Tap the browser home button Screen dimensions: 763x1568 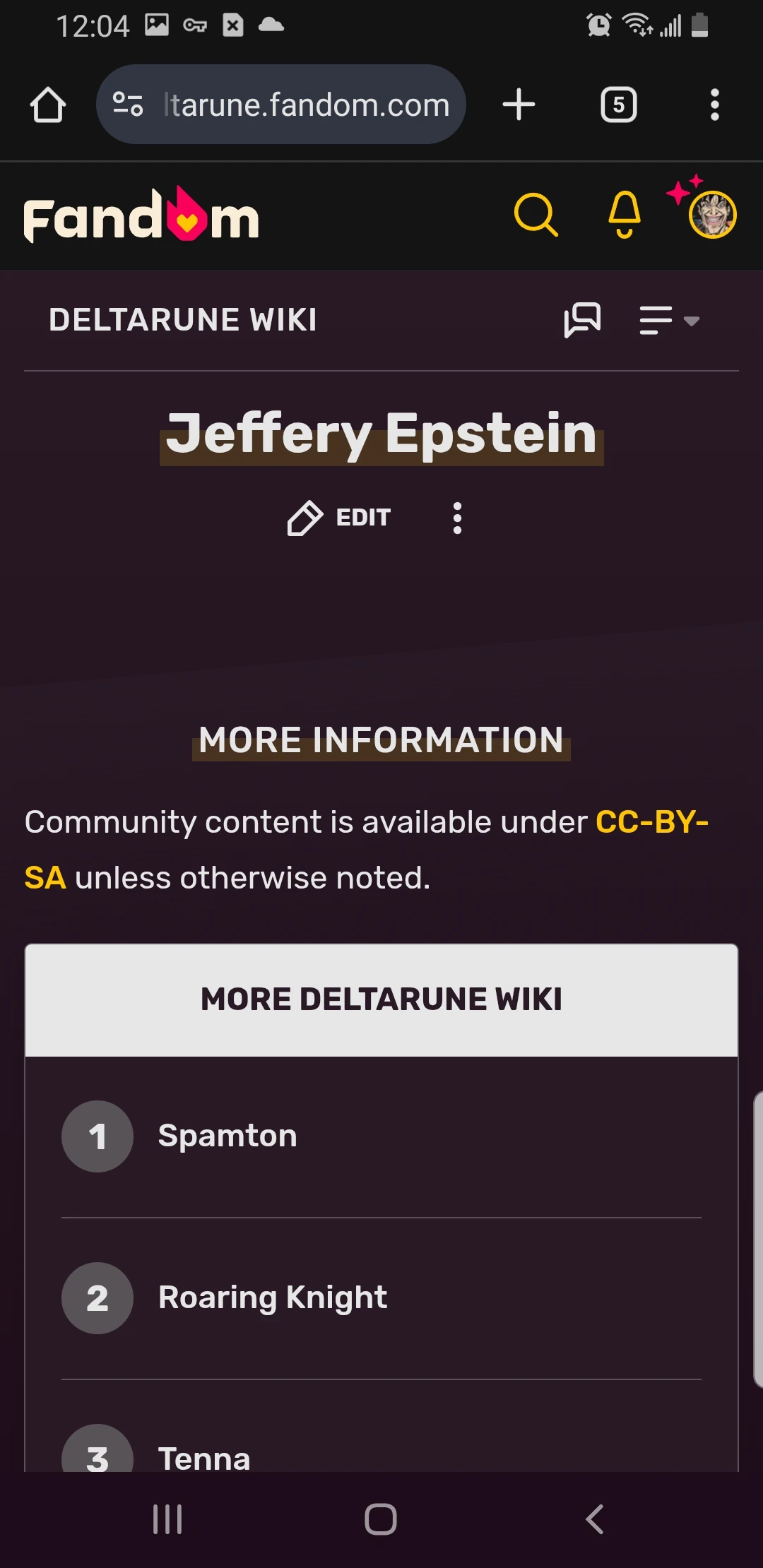click(48, 105)
